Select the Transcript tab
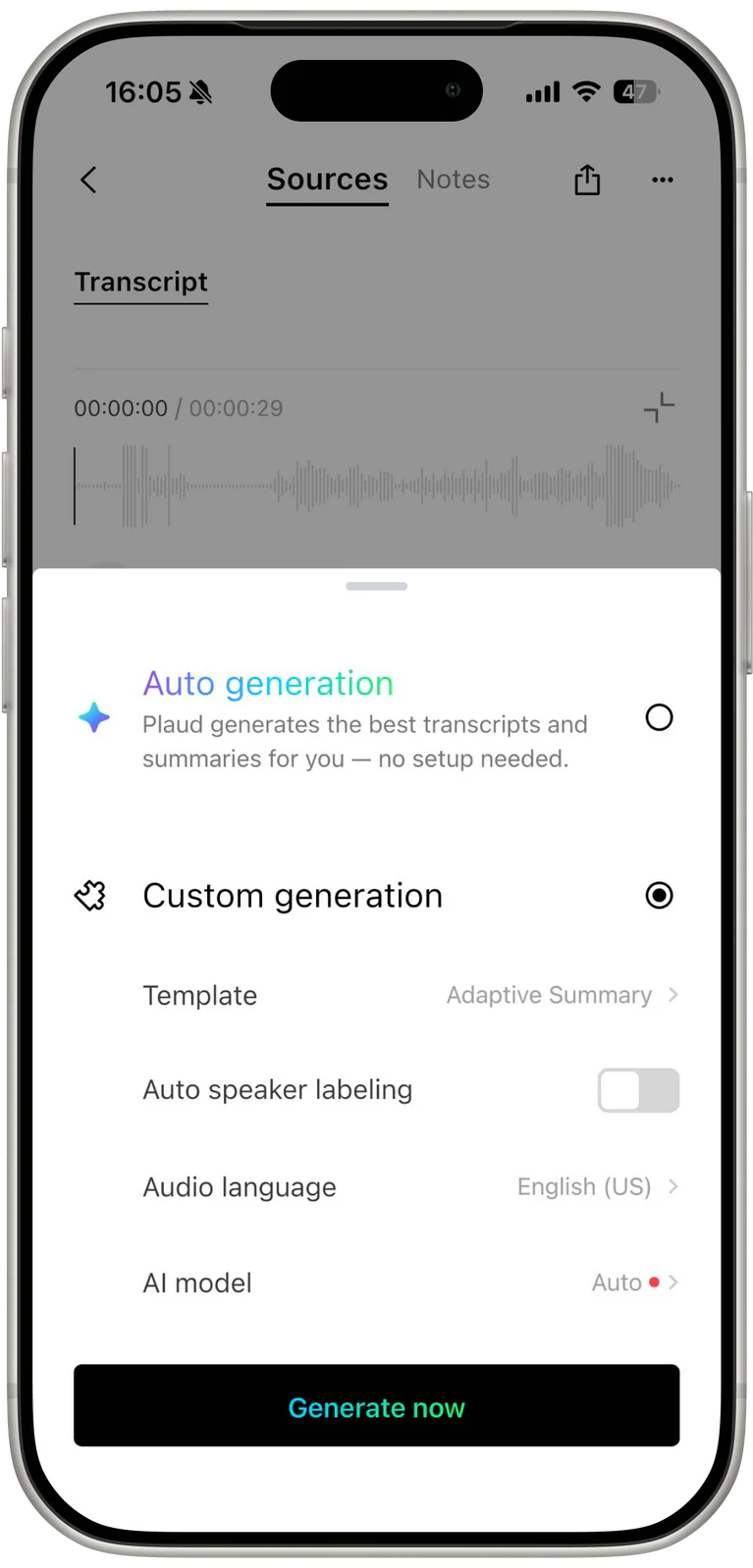This screenshot has height=1568, width=753. tap(140, 283)
